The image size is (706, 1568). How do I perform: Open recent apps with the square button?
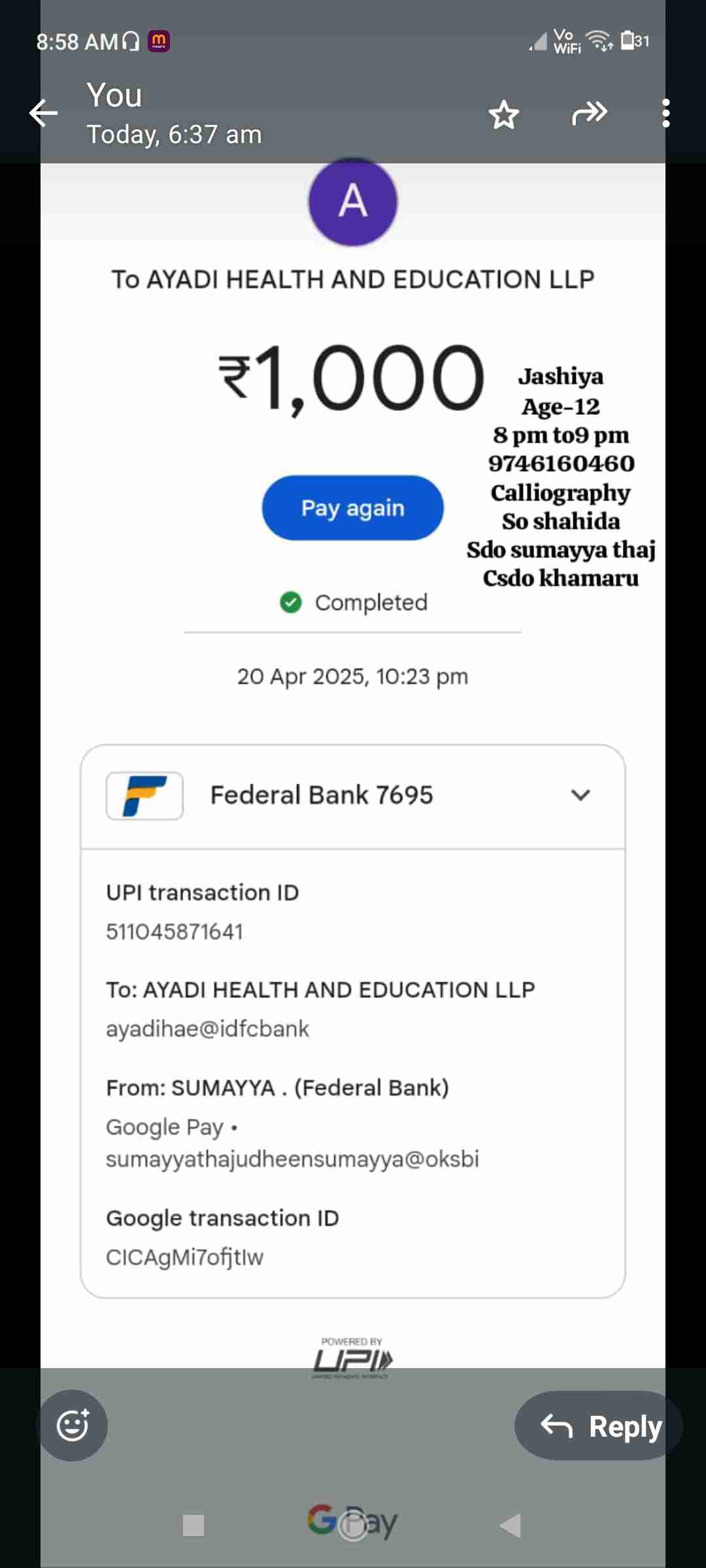click(x=193, y=1526)
